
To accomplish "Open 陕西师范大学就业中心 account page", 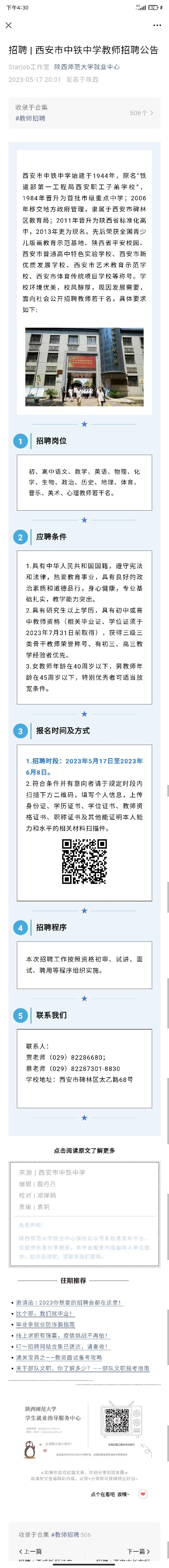I will click(x=87, y=67).
